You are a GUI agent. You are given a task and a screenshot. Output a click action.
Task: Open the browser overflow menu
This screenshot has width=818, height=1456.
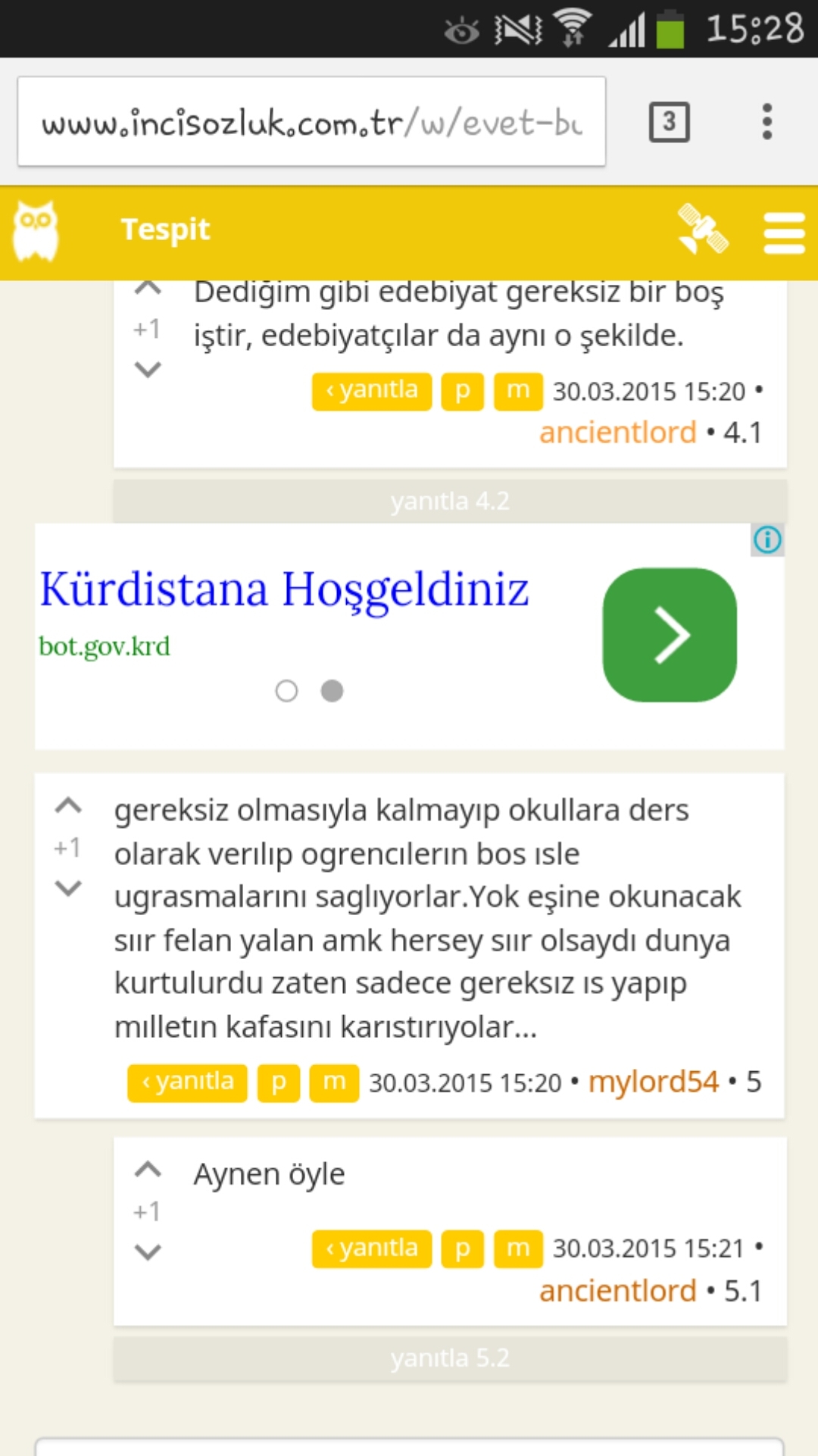point(766,121)
